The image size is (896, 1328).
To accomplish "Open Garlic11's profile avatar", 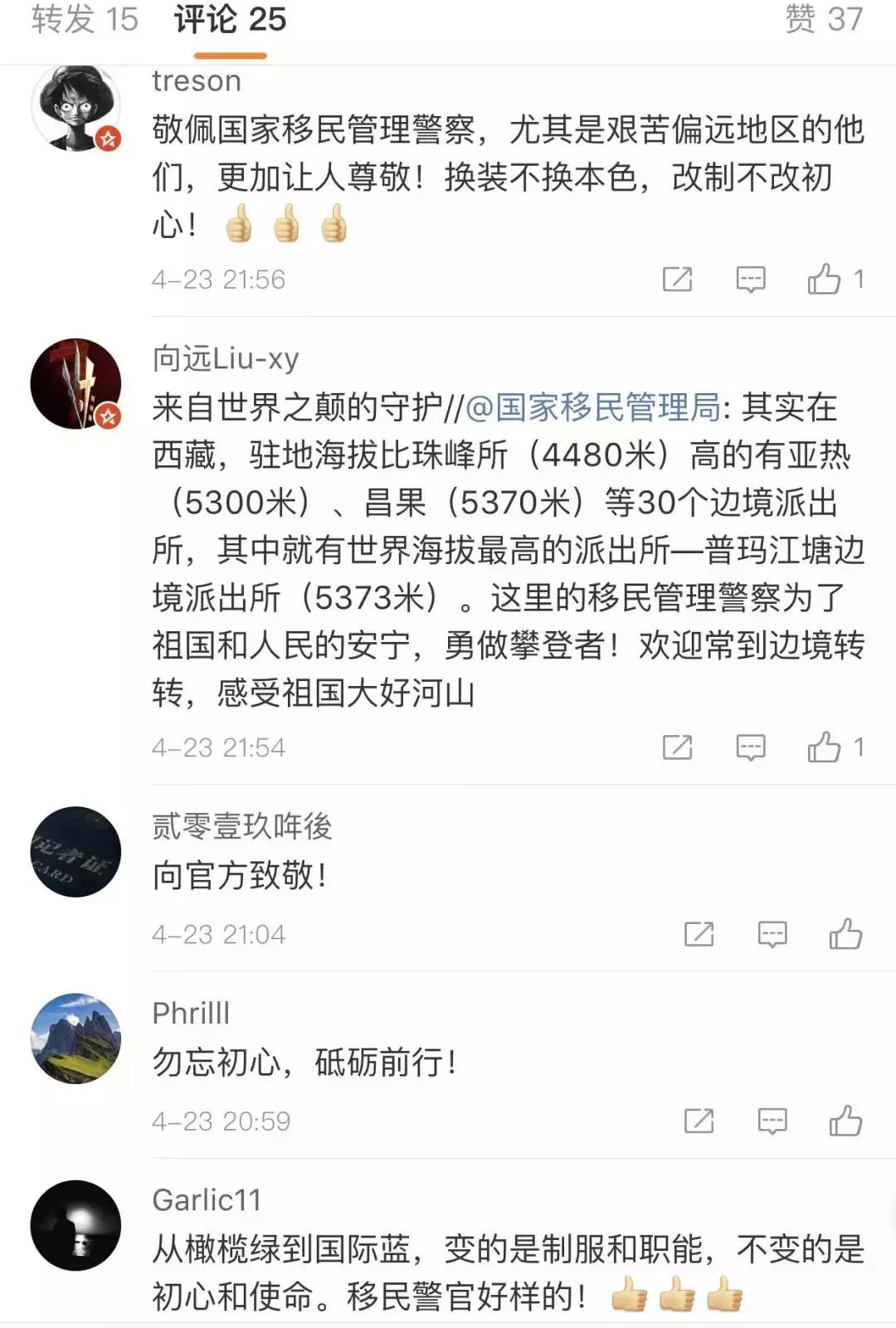I will point(75,1225).
